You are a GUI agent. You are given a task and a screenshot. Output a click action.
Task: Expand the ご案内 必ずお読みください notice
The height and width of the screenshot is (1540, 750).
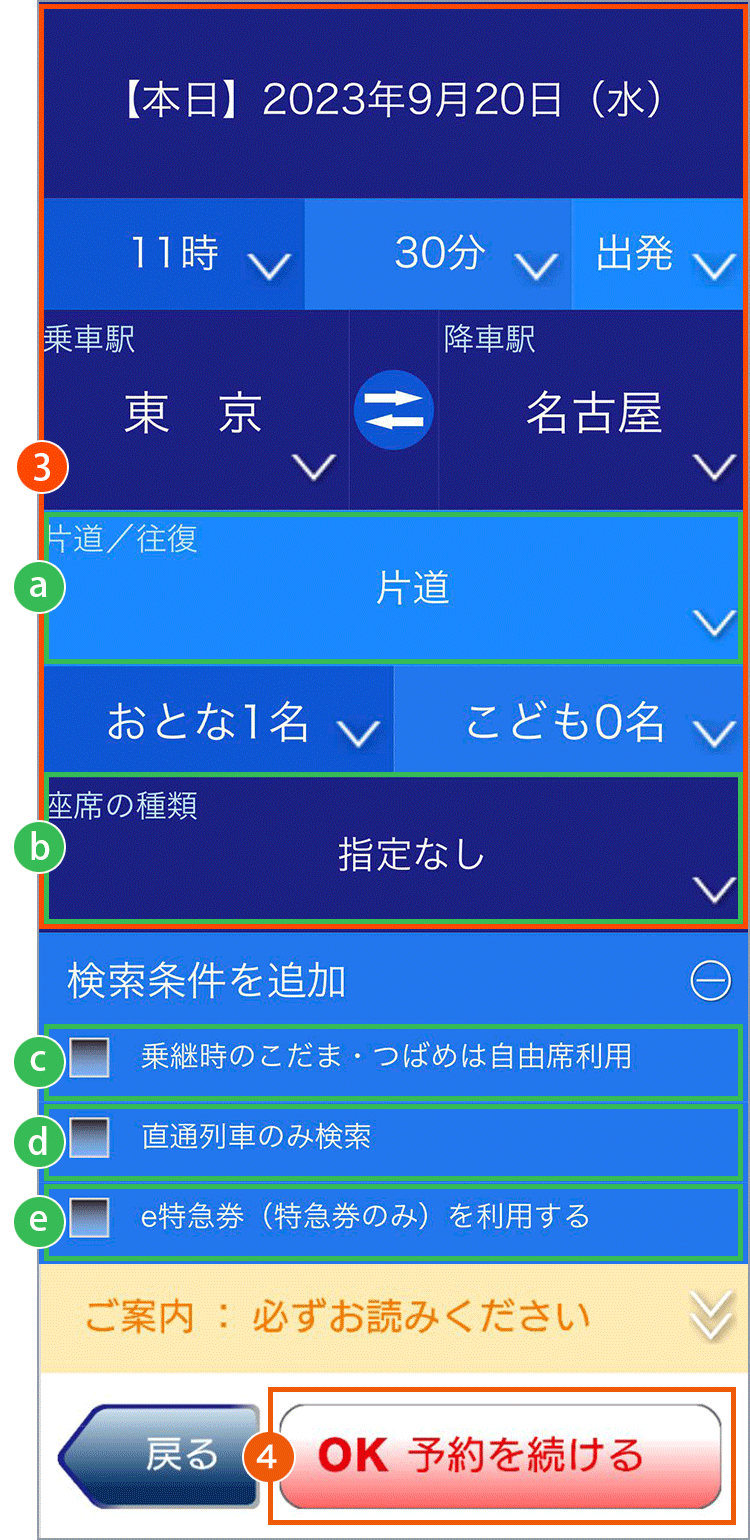click(x=393, y=1317)
